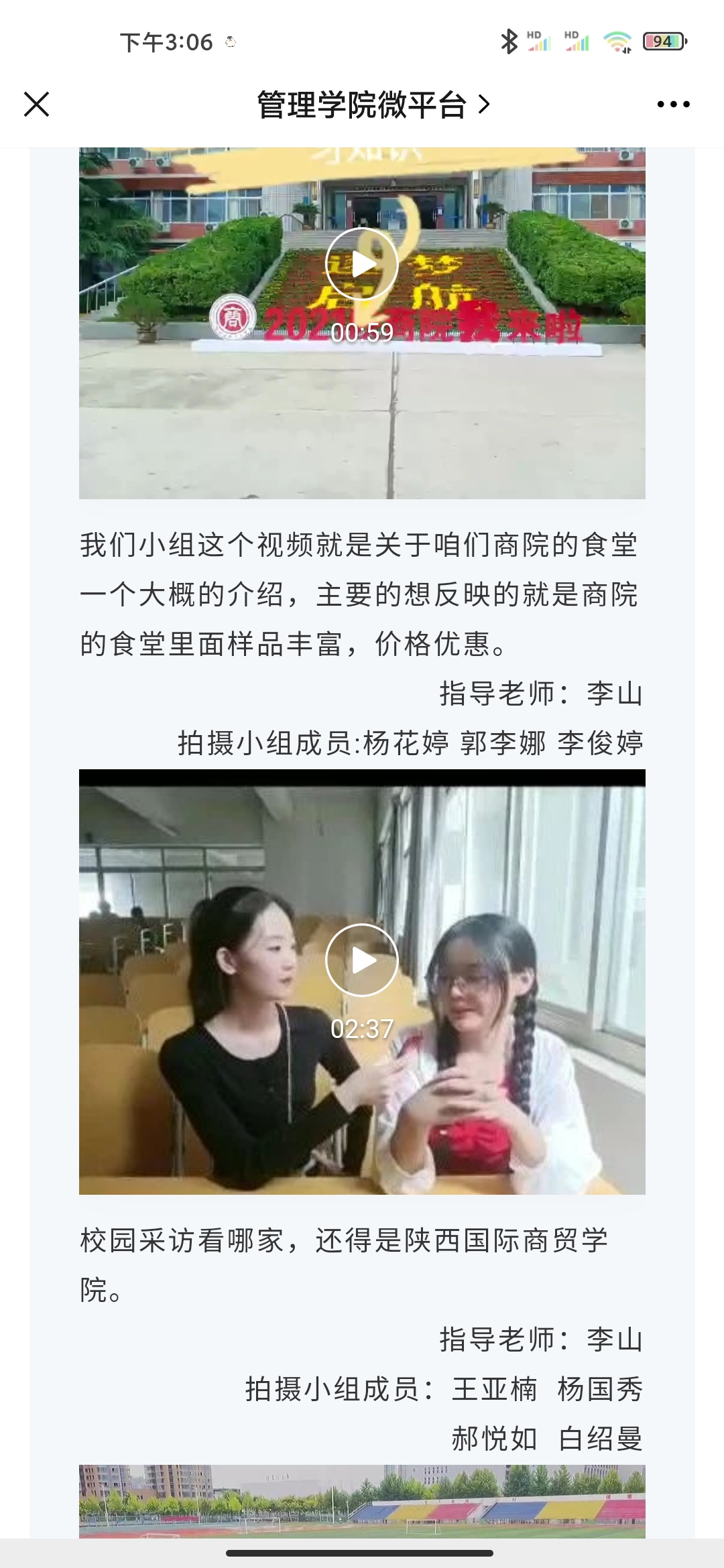Open the 管理学院微平台 account page
This screenshot has height=1568, width=724.
373,105
